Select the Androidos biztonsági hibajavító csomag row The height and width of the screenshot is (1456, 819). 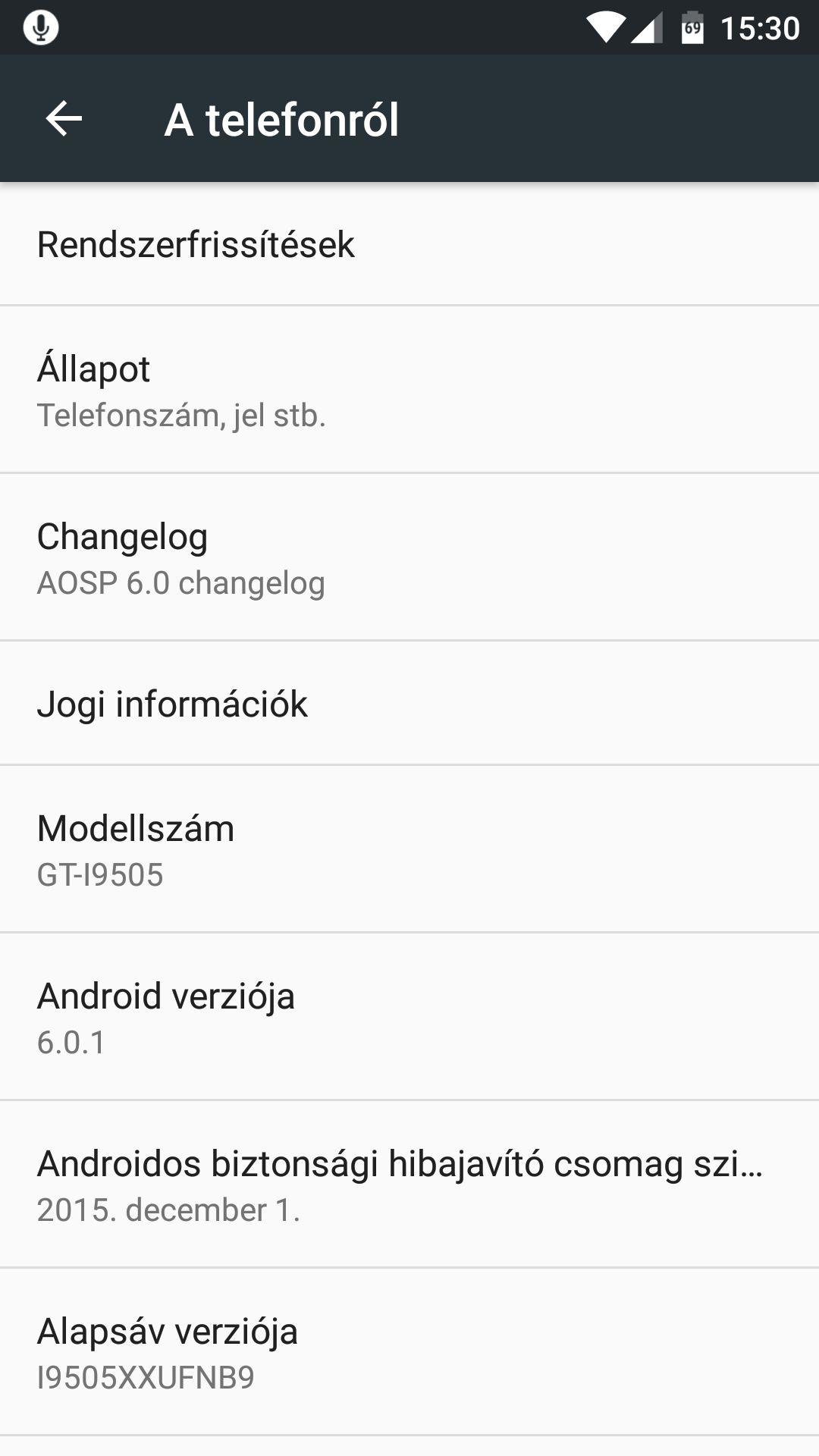(x=409, y=1185)
